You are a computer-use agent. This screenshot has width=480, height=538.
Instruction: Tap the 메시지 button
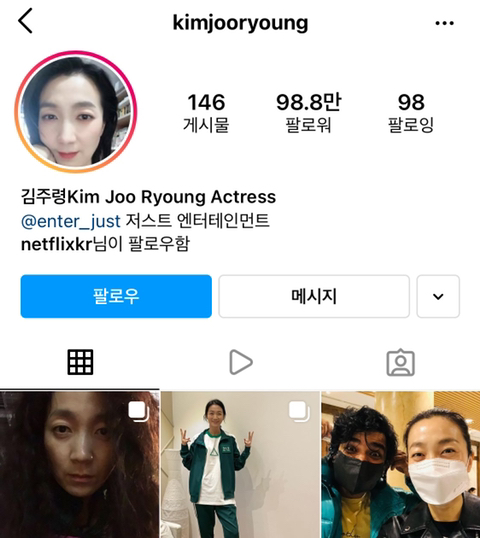[314, 296]
